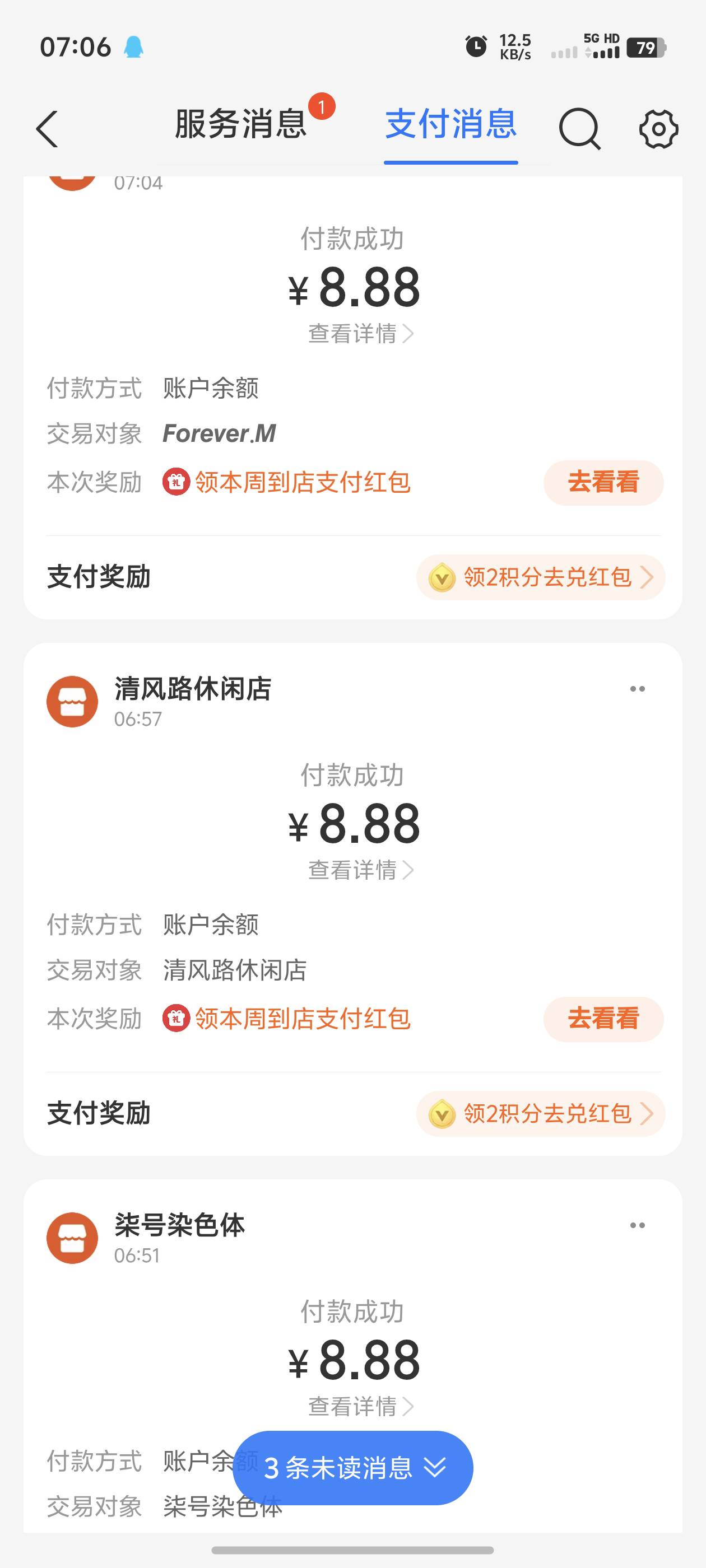Switch to the 服务消息 tab
This screenshot has width=706, height=1568.
pyautogui.click(x=240, y=124)
